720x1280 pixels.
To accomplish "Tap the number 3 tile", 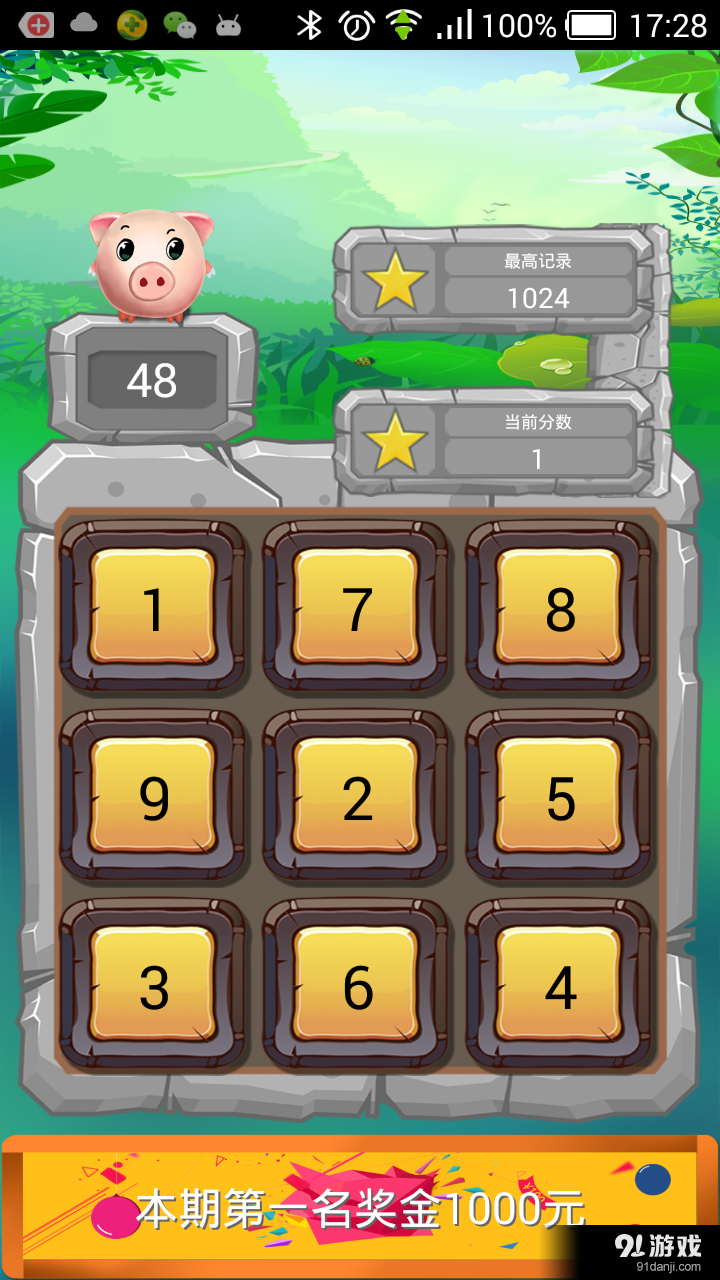I will [153, 986].
